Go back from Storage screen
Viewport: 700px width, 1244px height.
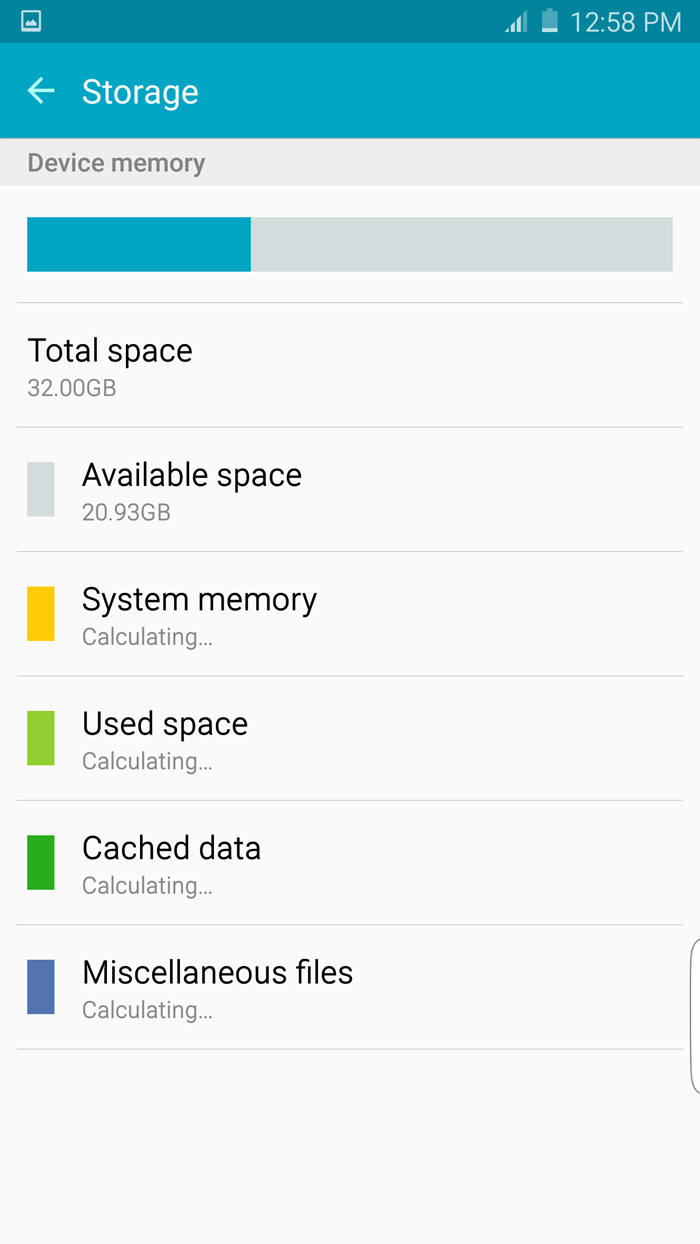pos(41,91)
